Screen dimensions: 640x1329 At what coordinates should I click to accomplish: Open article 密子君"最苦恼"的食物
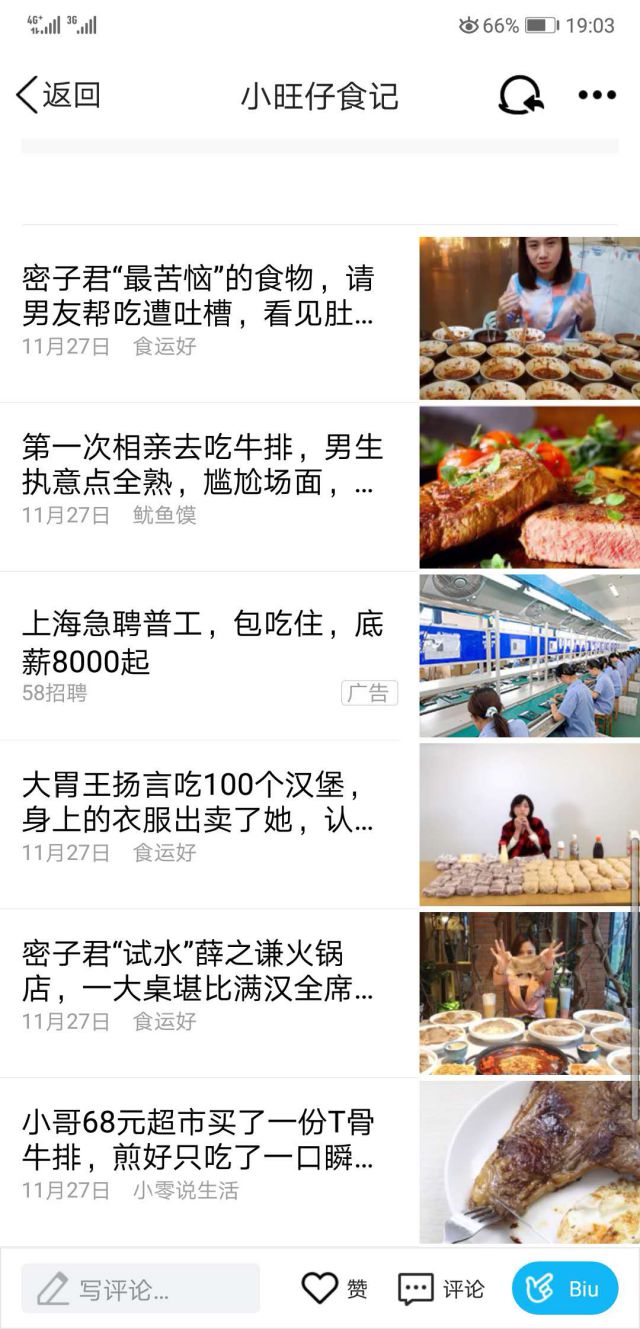tap(198, 296)
